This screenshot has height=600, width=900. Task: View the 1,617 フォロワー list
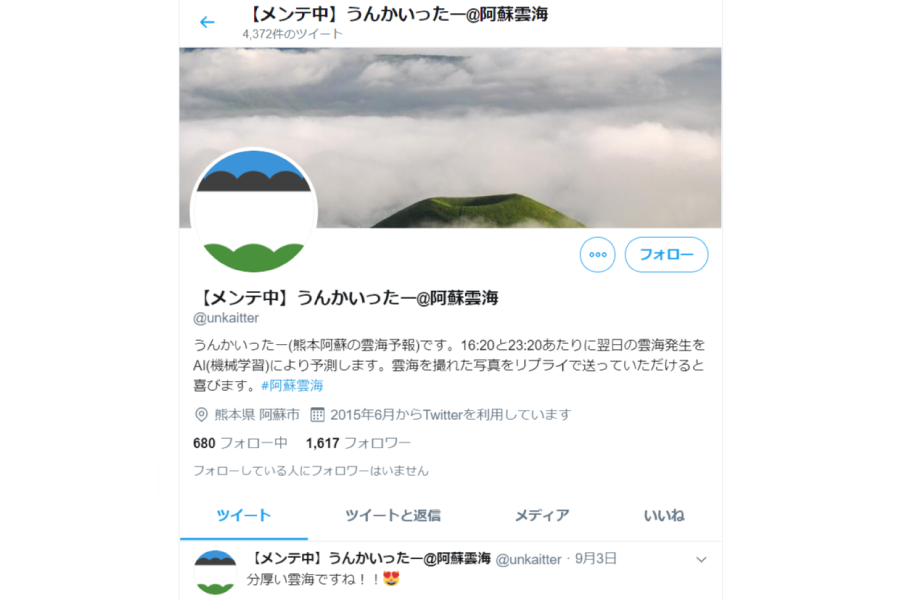point(358,443)
